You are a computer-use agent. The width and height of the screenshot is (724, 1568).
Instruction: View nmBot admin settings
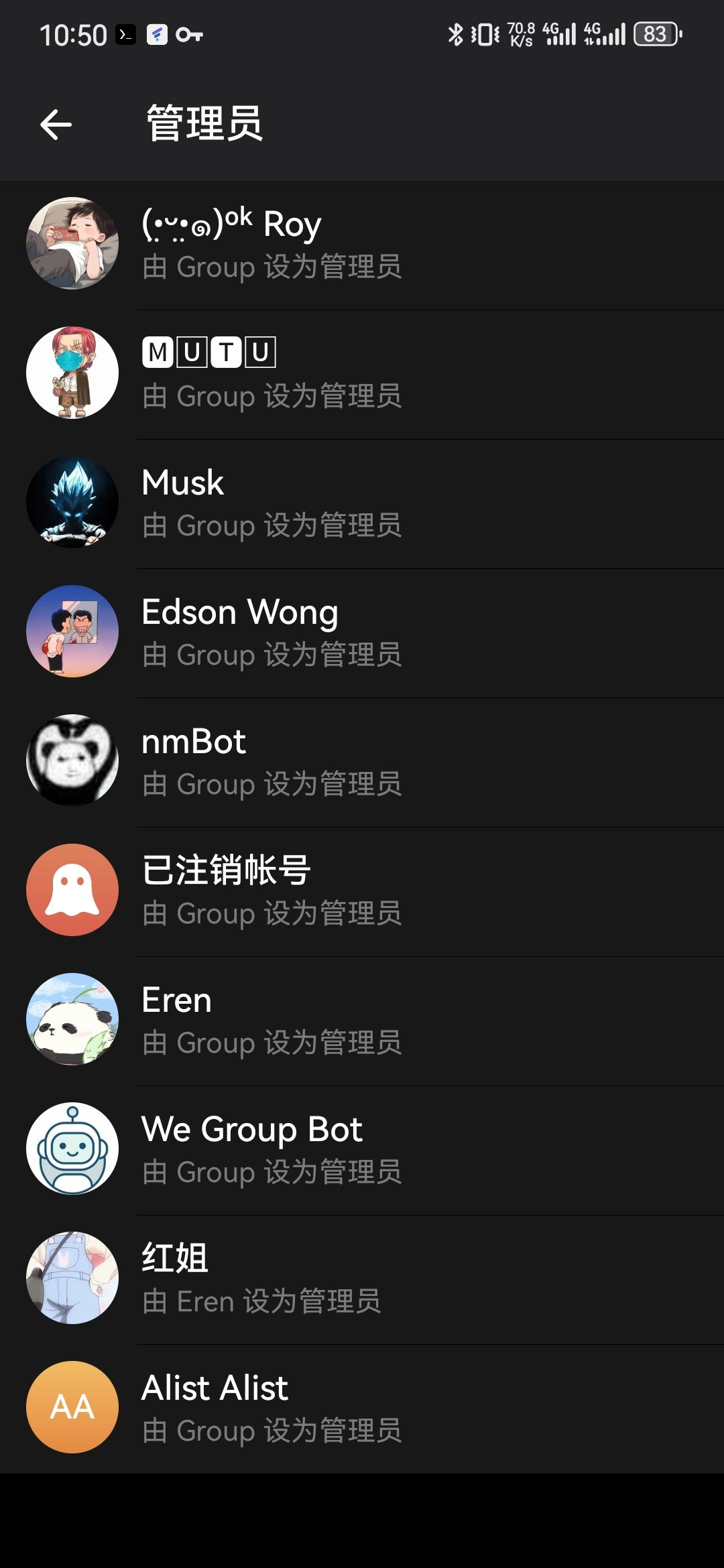[x=362, y=761]
